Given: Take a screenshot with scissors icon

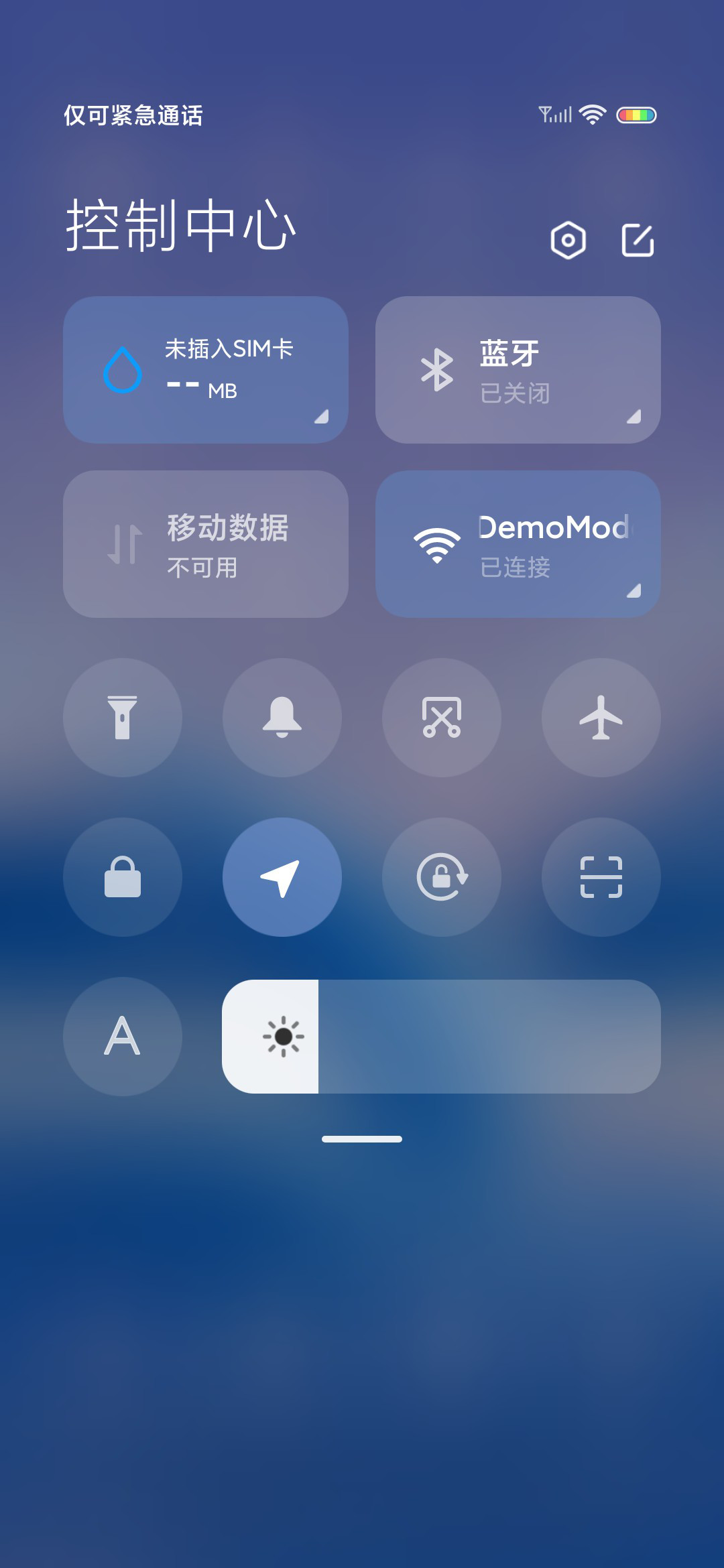Looking at the screenshot, I should [442, 718].
